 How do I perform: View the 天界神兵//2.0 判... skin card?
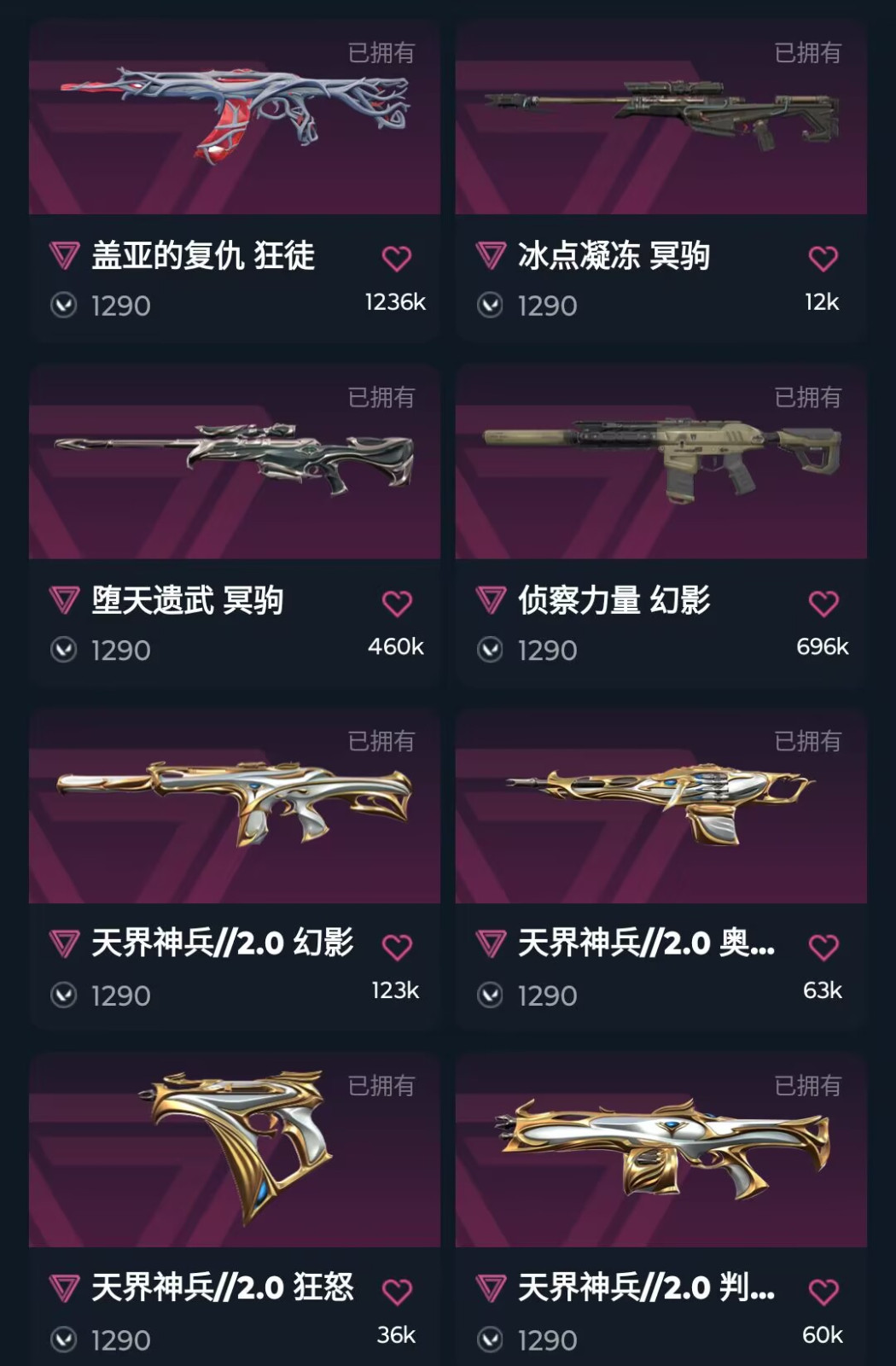(x=661, y=1151)
